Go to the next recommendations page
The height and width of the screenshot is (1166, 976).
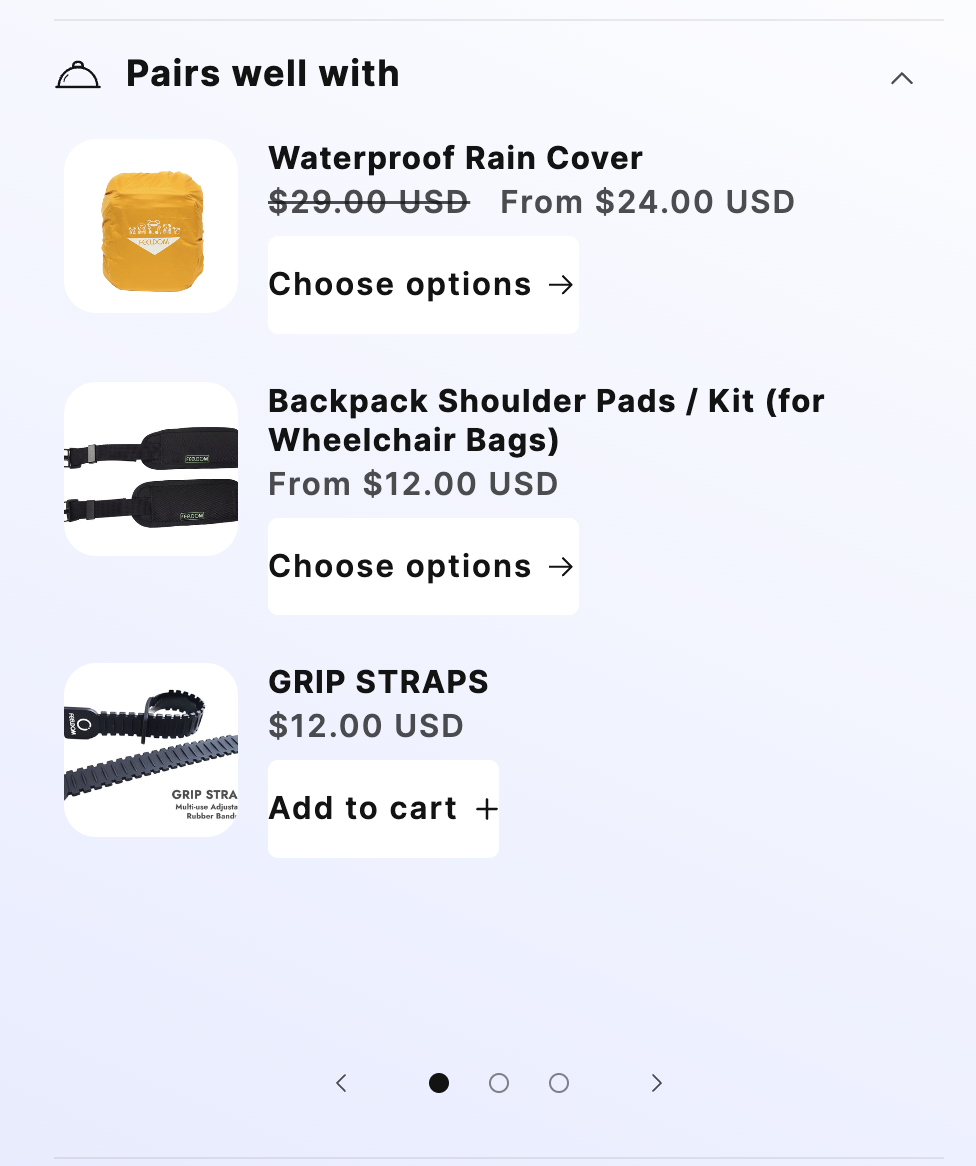pyautogui.click(x=656, y=1083)
